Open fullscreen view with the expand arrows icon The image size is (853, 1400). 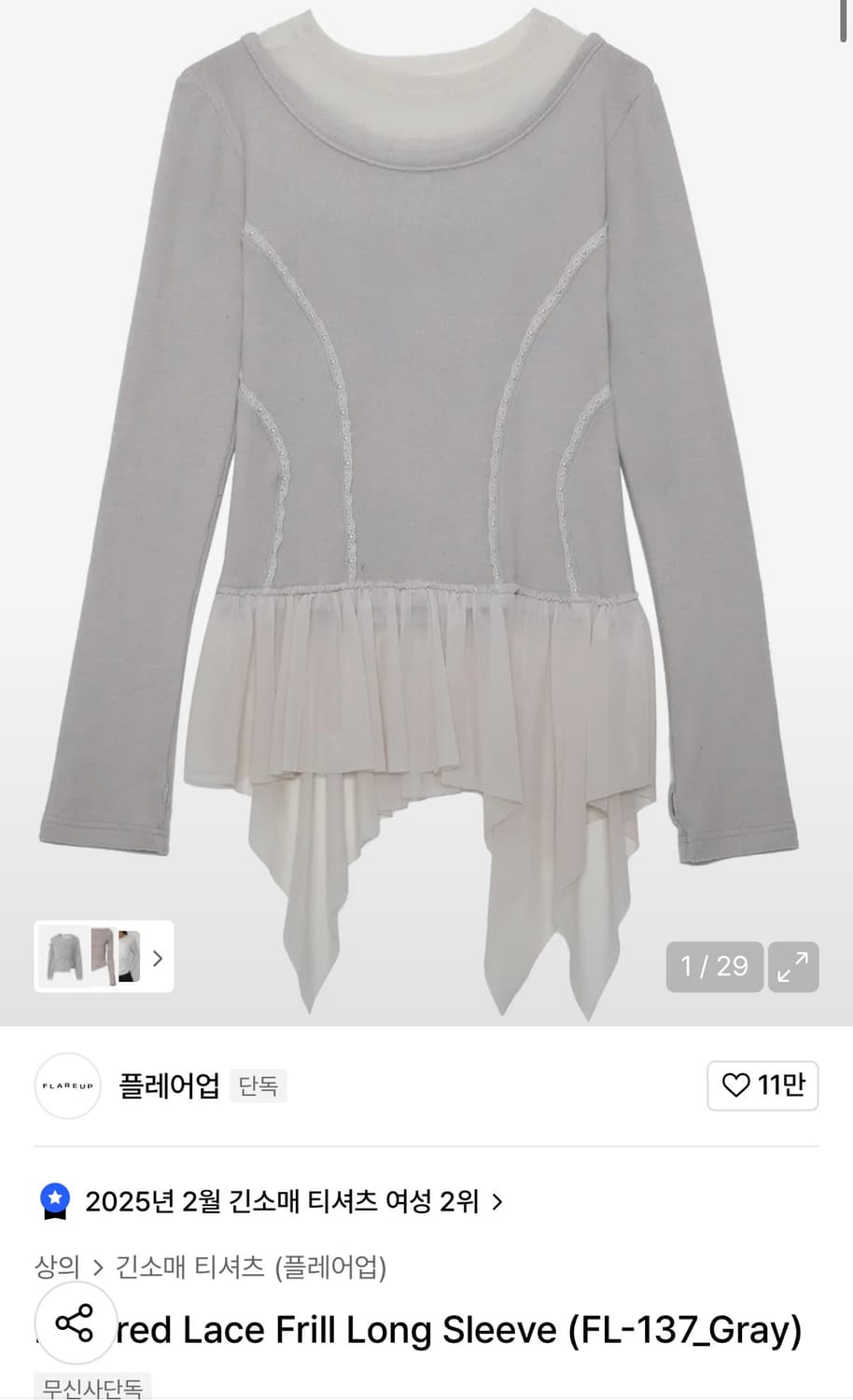pos(793,967)
